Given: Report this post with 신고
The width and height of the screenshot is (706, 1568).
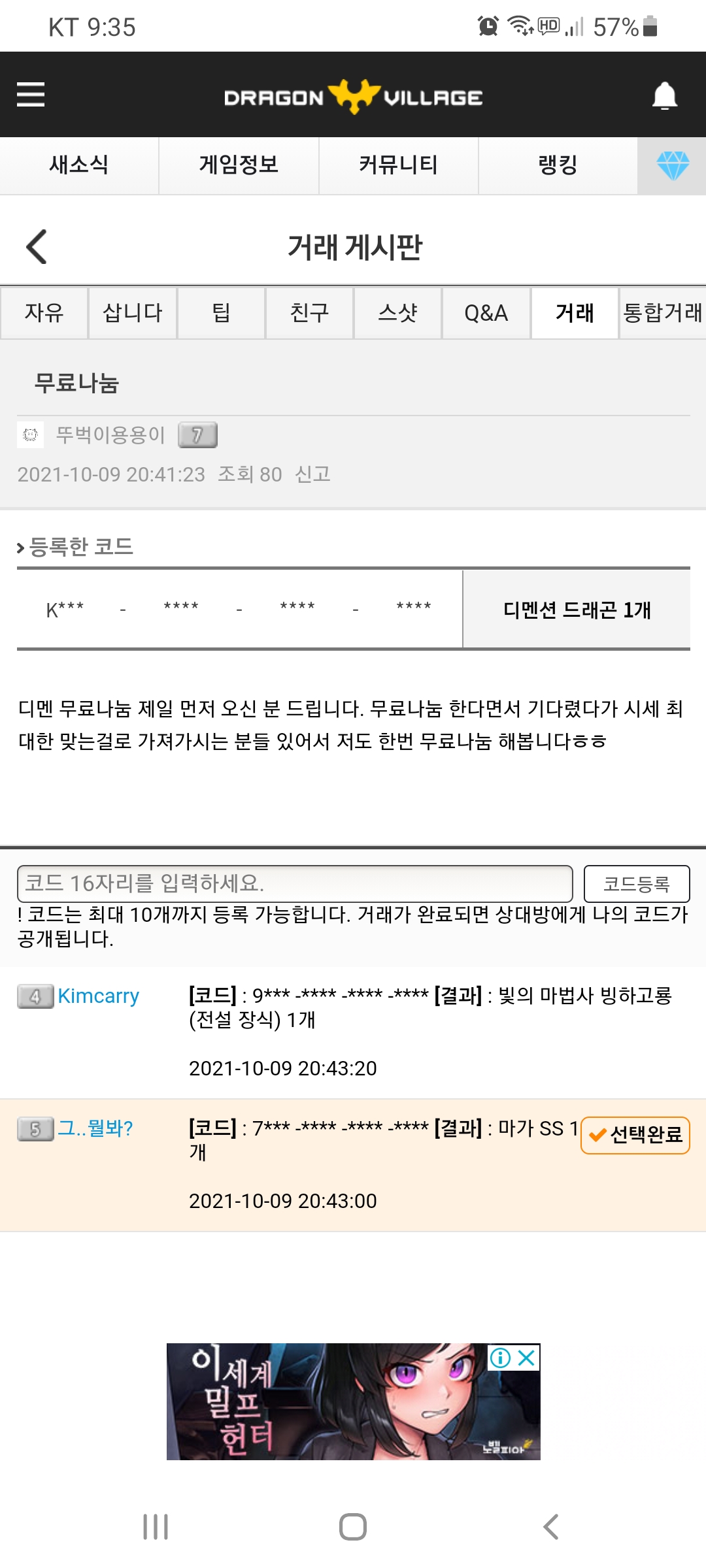Looking at the screenshot, I should [x=312, y=474].
